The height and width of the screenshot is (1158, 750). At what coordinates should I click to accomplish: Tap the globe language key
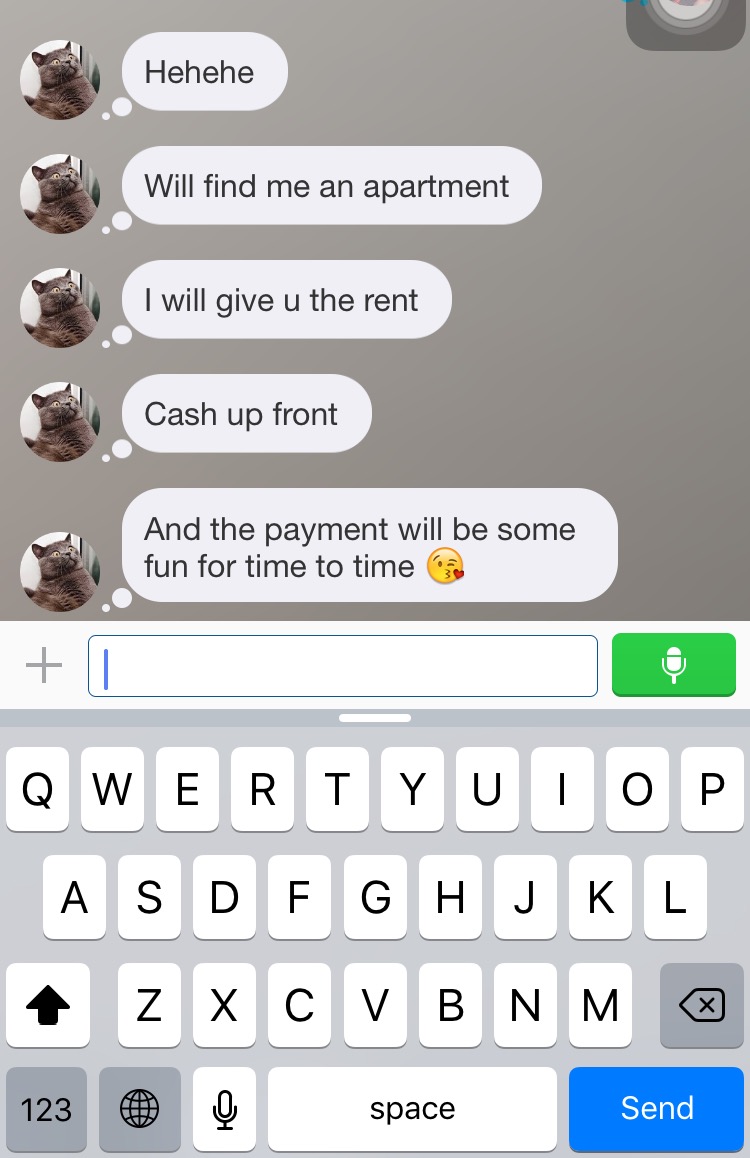139,1109
